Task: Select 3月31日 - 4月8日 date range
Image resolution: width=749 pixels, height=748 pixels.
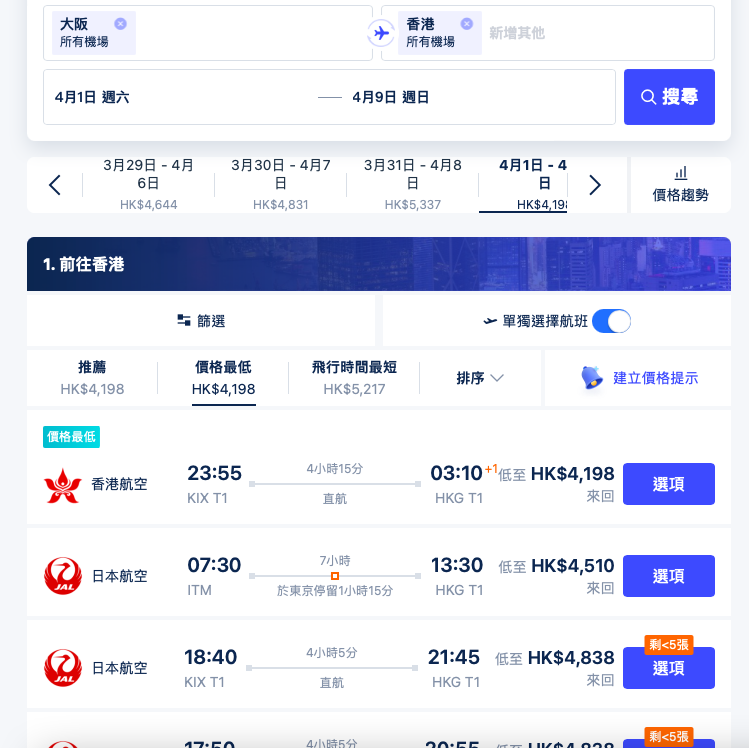Action: (x=412, y=184)
